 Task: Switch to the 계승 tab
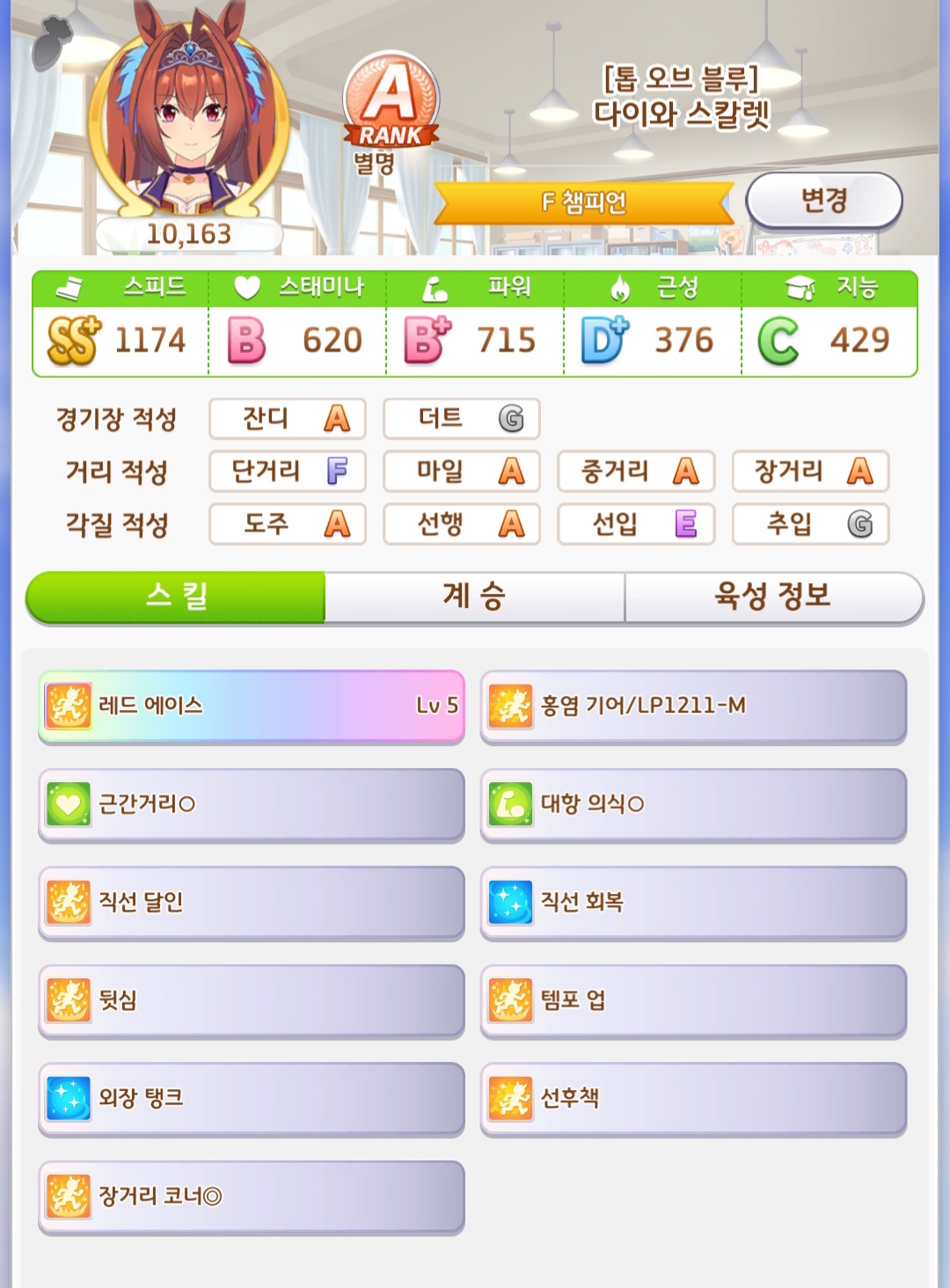[474, 596]
